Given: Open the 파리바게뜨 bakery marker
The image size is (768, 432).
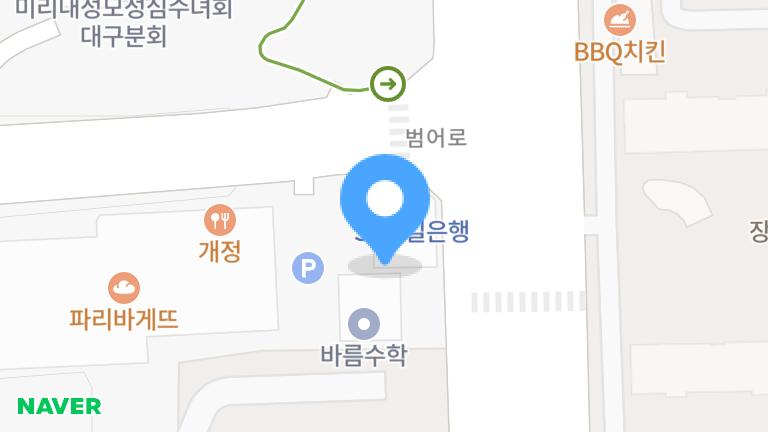Looking at the screenshot, I should (124, 288).
